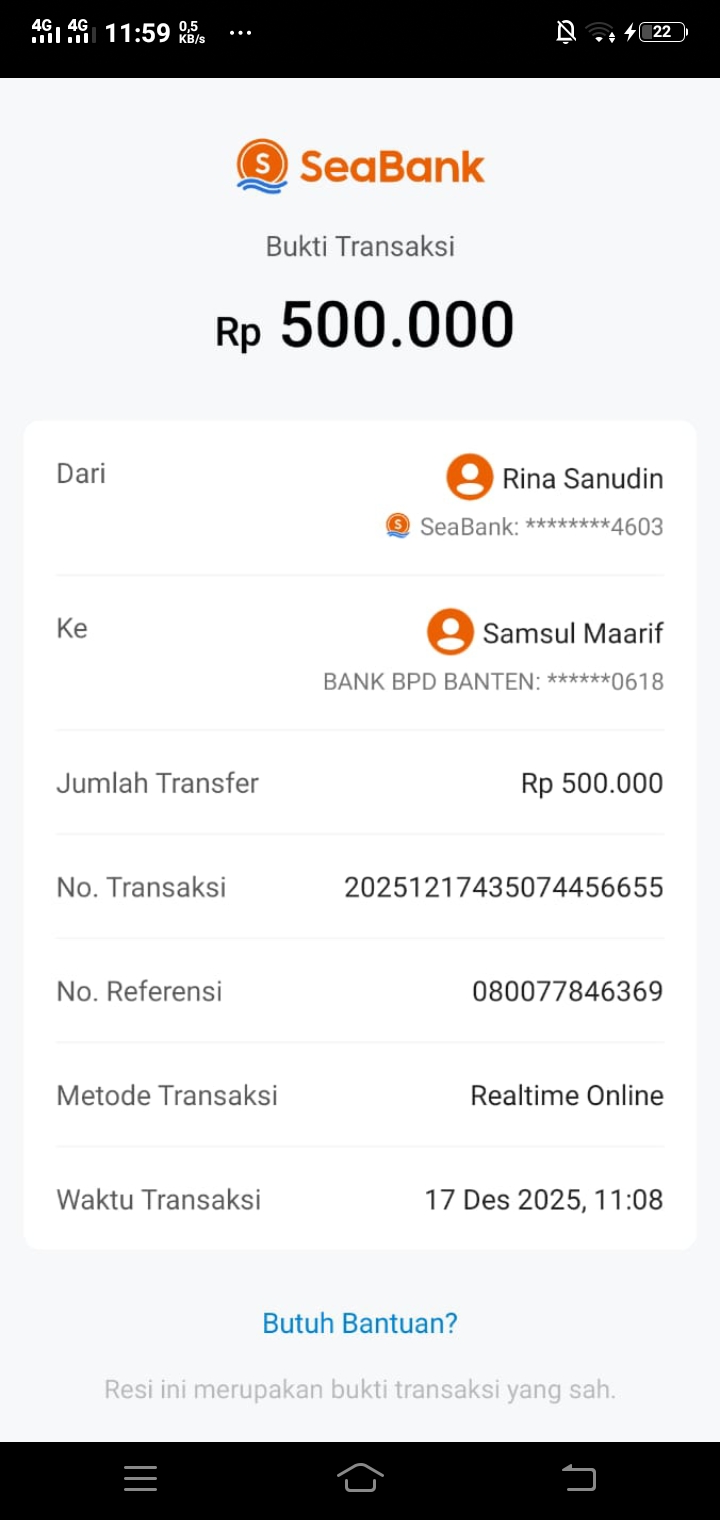Open the Butuh Bantuan? help link

(x=360, y=1323)
